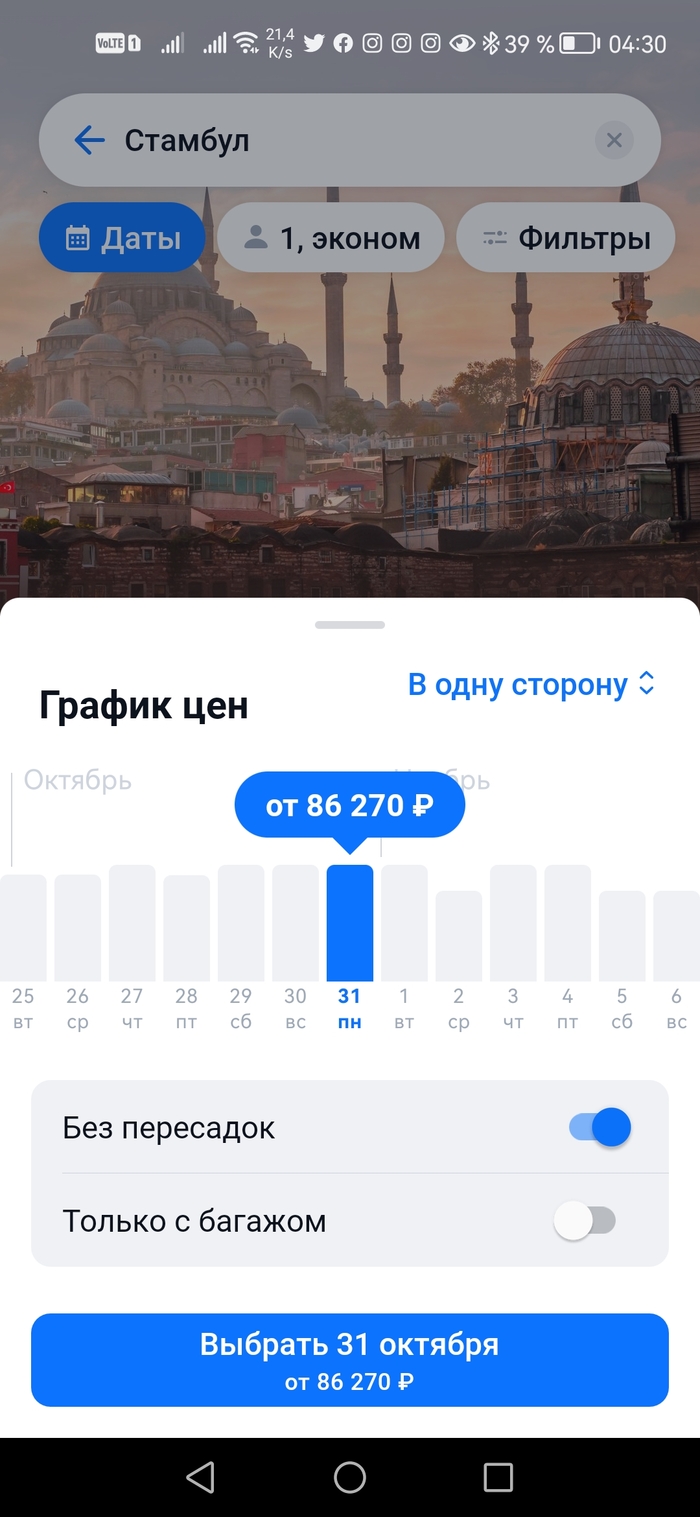Confirm with Выбрать 31 октября button
This screenshot has width=700, height=1517.
pyautogui.click(x=349, y=1359)
